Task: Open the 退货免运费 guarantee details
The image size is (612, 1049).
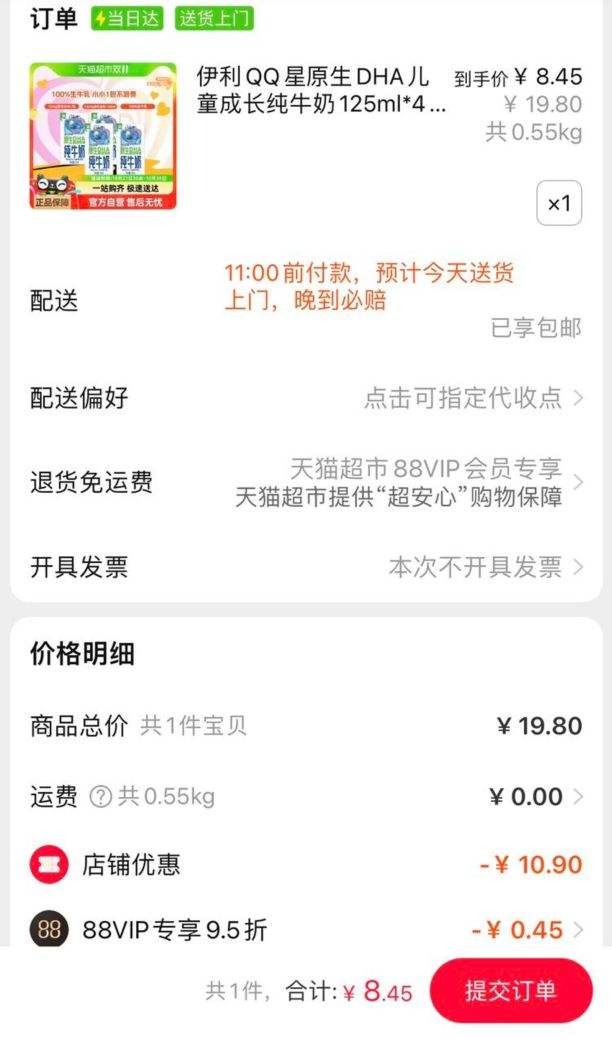Action: pos(306,482)
